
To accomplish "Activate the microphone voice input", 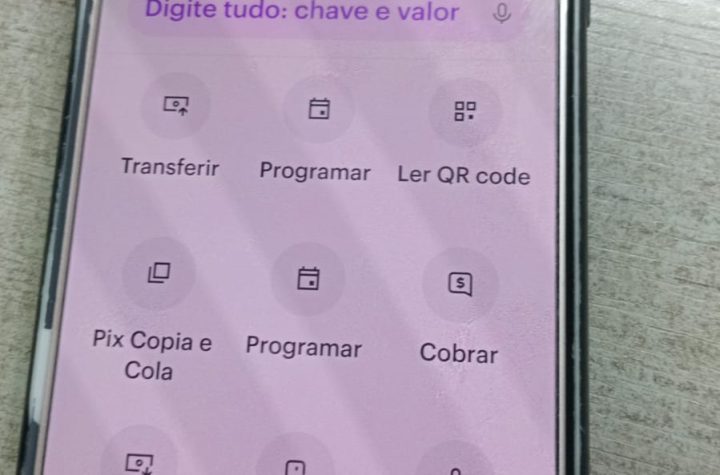I will click(x=502, y=13).
